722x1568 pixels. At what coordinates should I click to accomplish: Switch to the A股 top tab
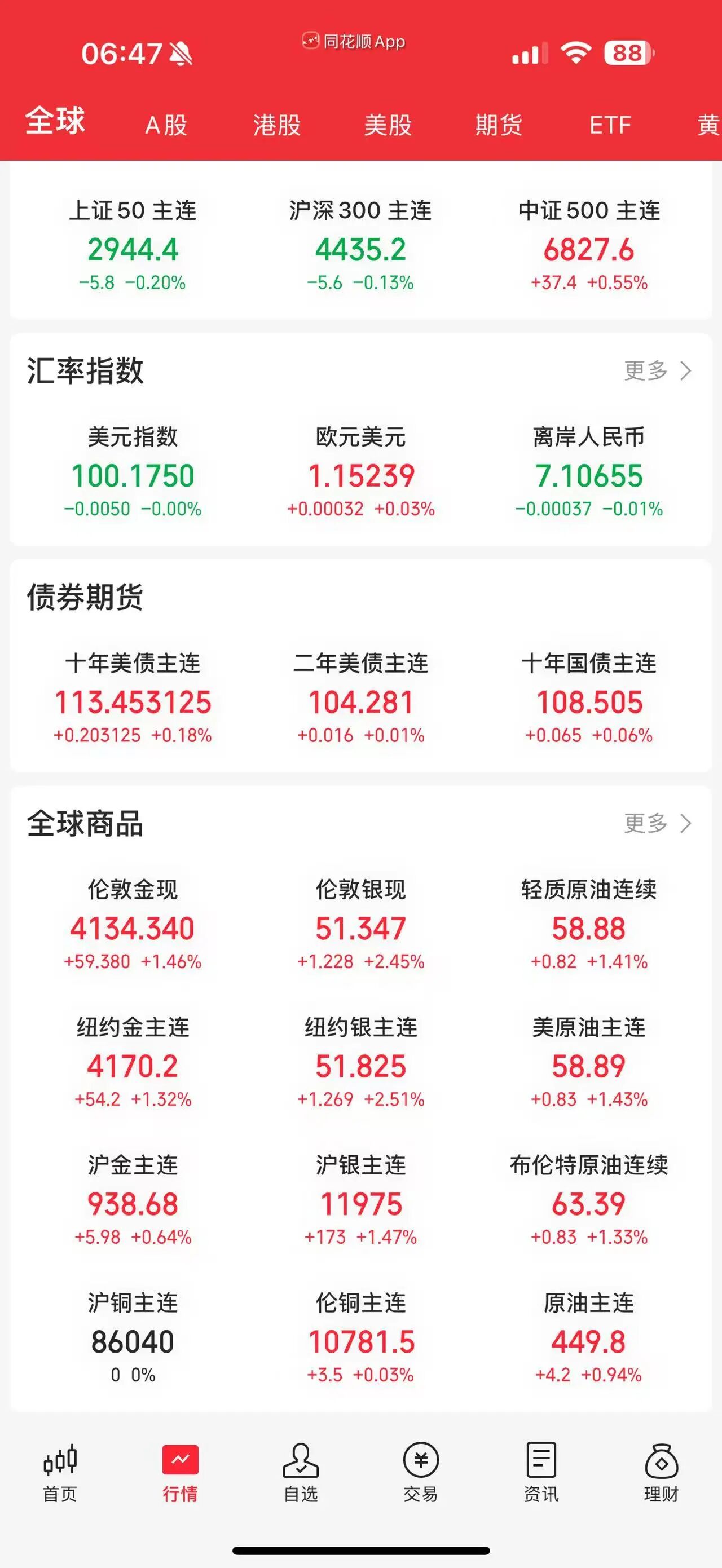pyautogui.click(x=166, y=125)
